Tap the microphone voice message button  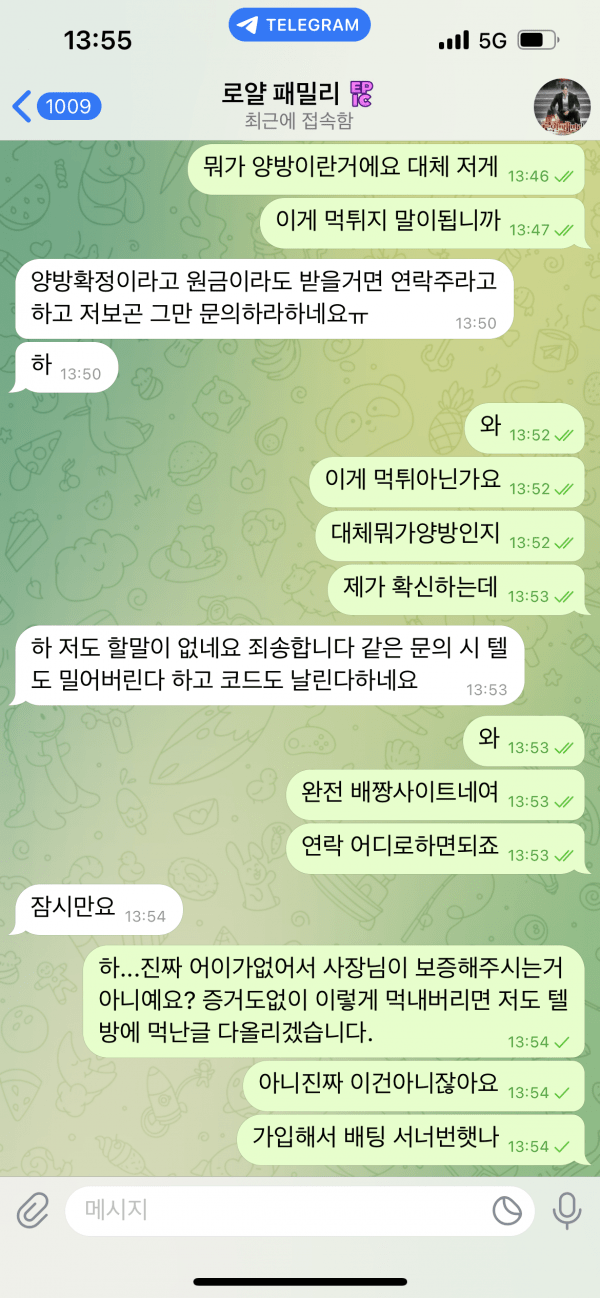pos(567,1211)
